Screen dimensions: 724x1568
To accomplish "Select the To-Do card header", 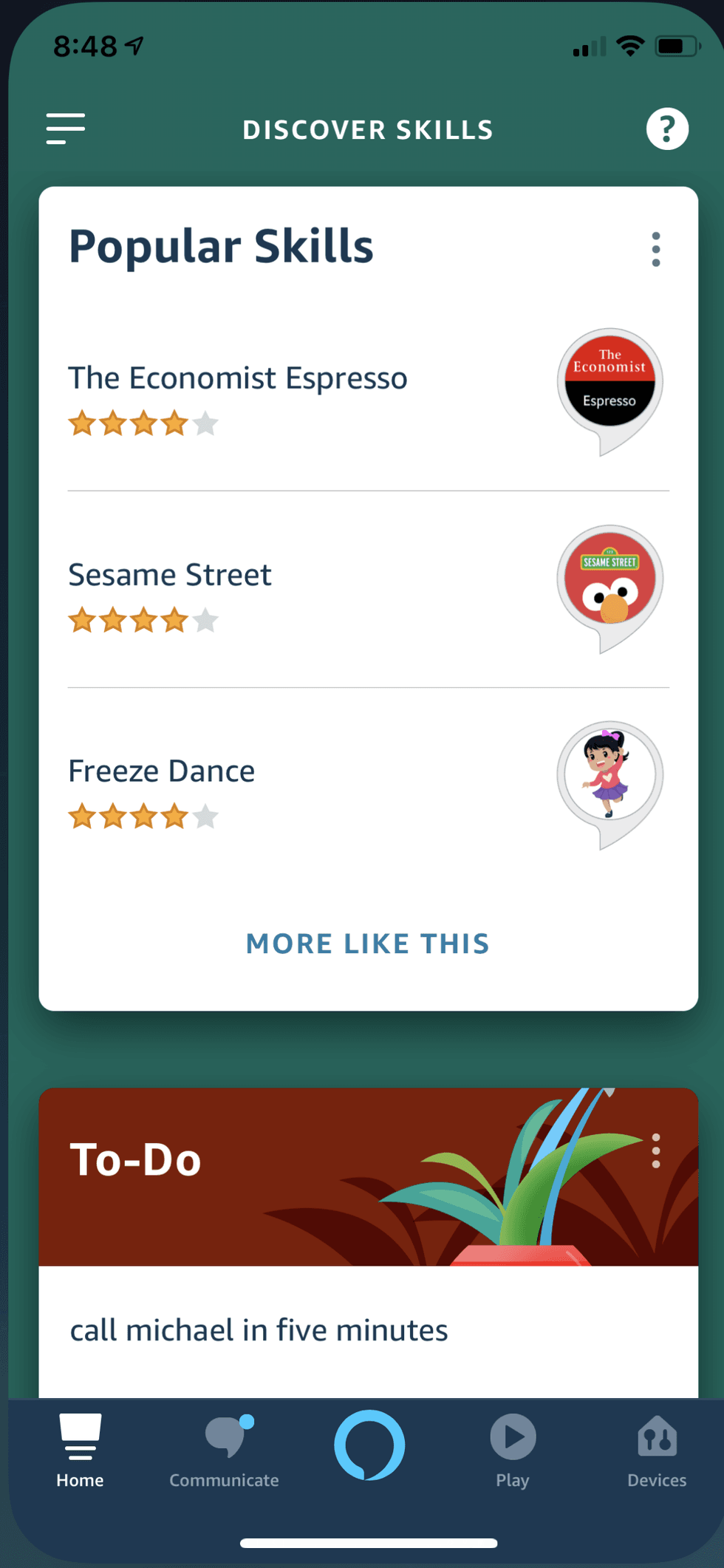I will 135,1159.
